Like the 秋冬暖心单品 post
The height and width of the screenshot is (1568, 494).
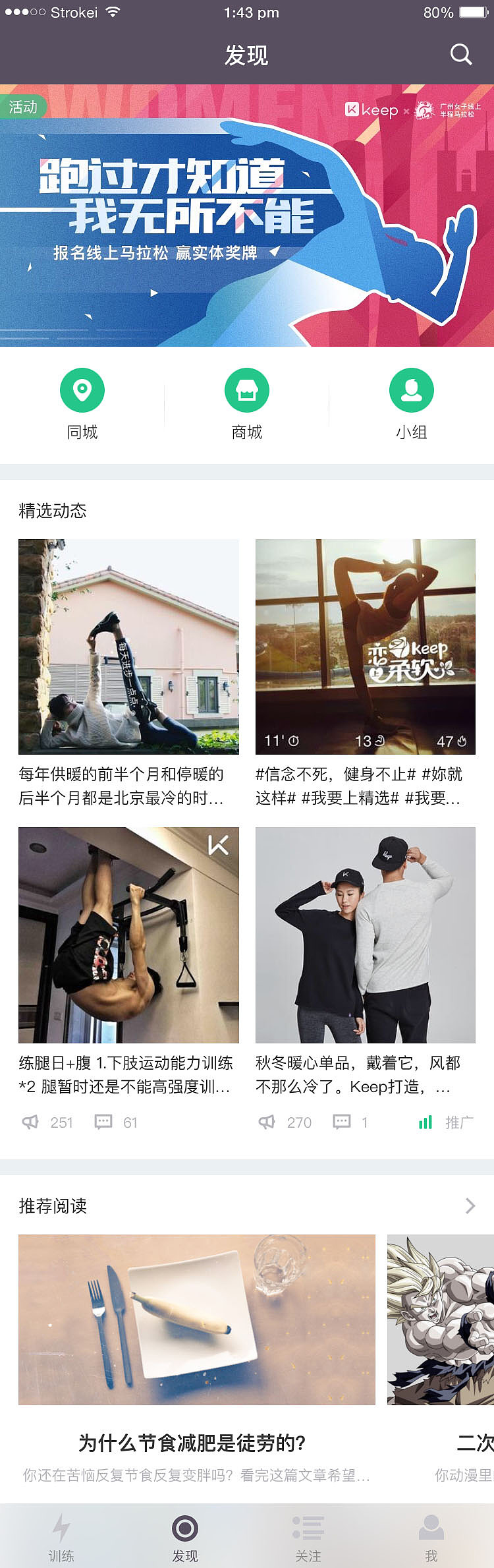tap(267, 1122)
